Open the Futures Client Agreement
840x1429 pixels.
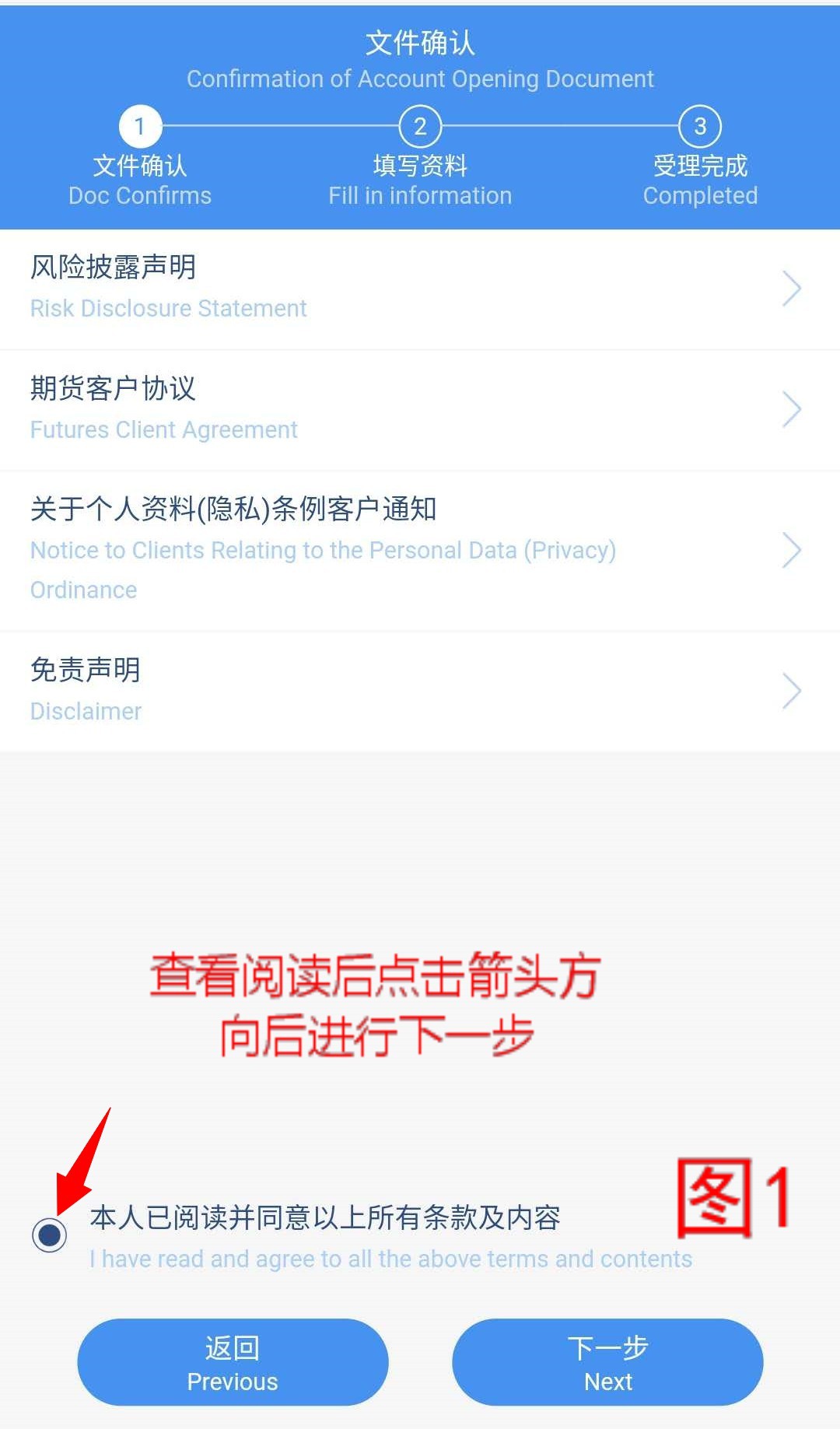tap(420, 410)
